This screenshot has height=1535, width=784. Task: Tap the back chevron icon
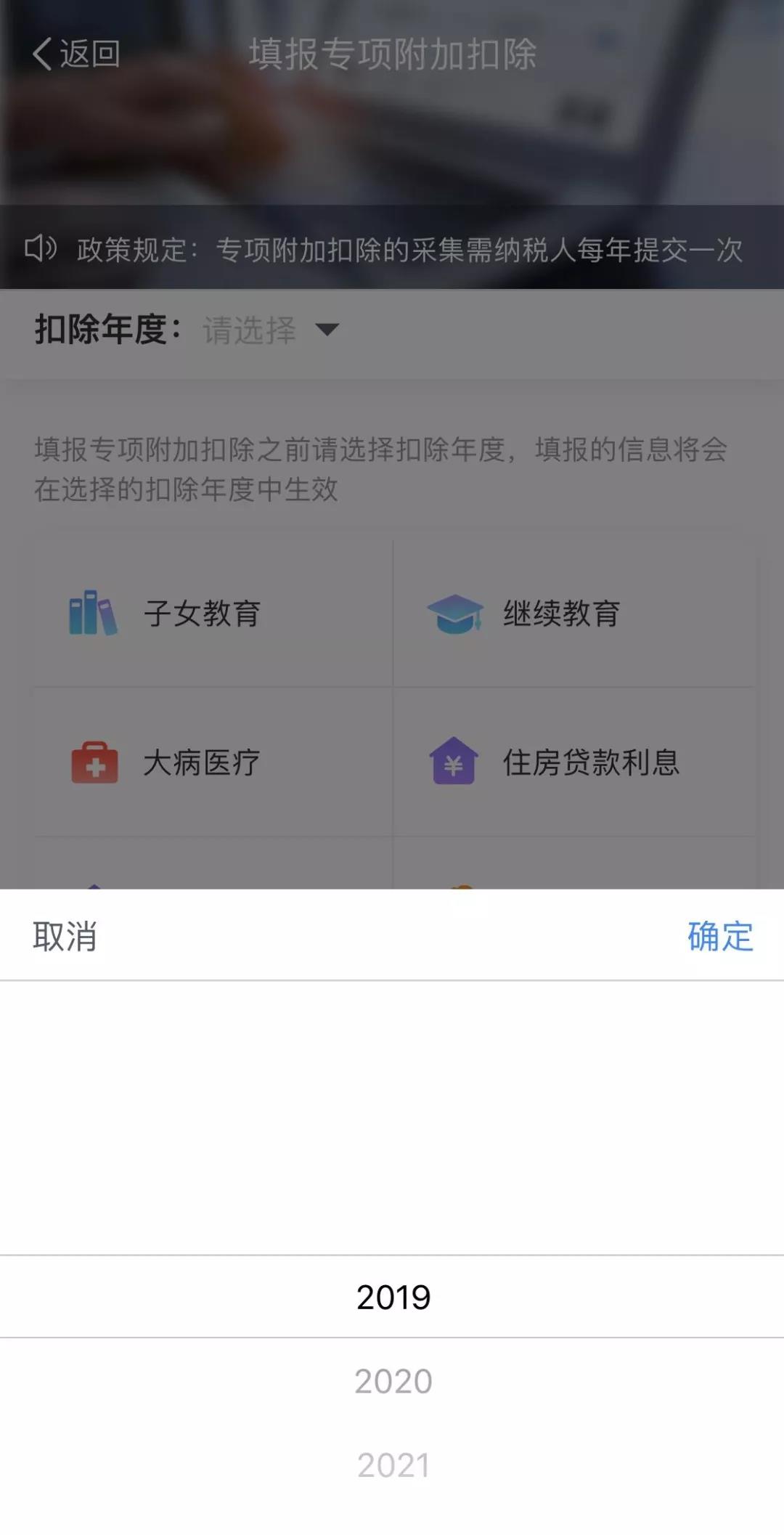40,53
